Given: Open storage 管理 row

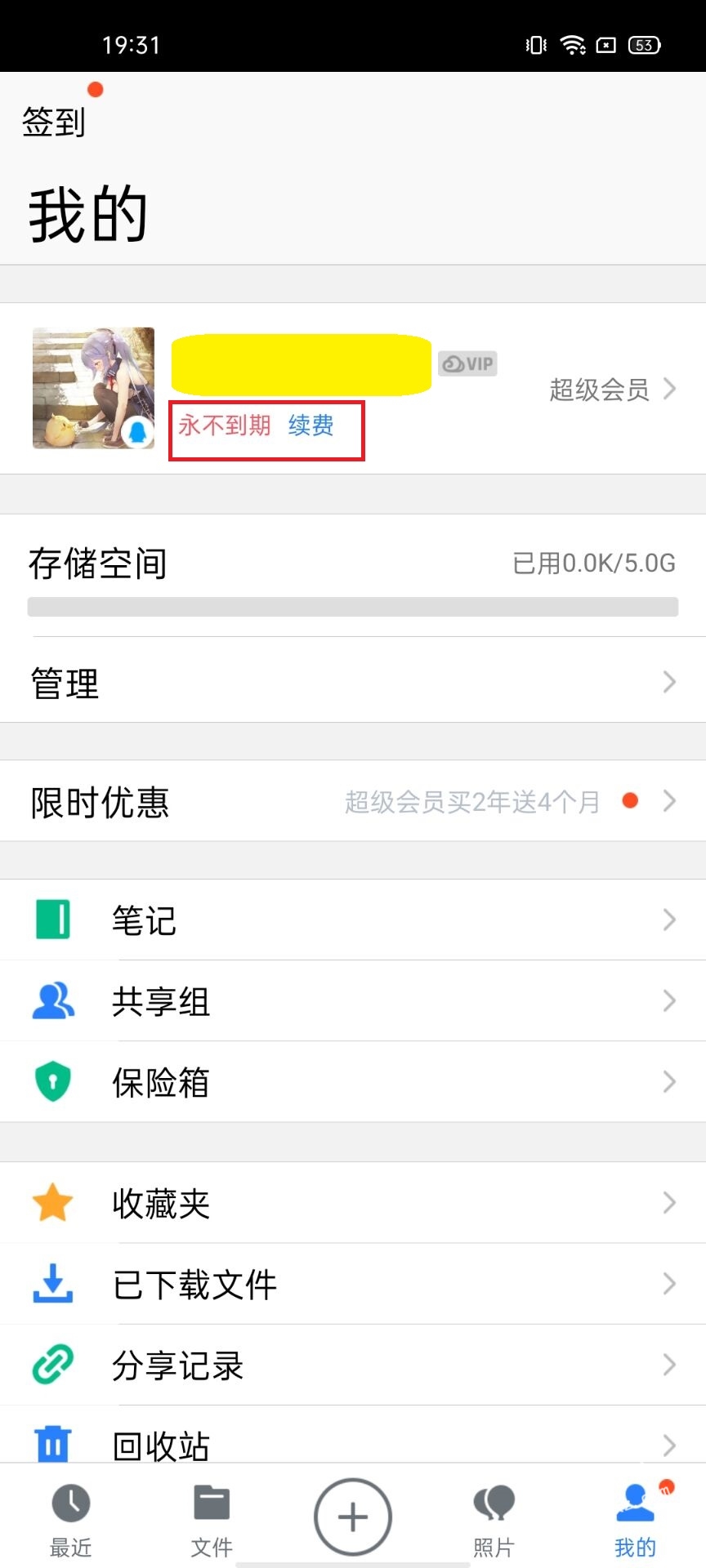Looking at the screenshot, I should point(353,682).
